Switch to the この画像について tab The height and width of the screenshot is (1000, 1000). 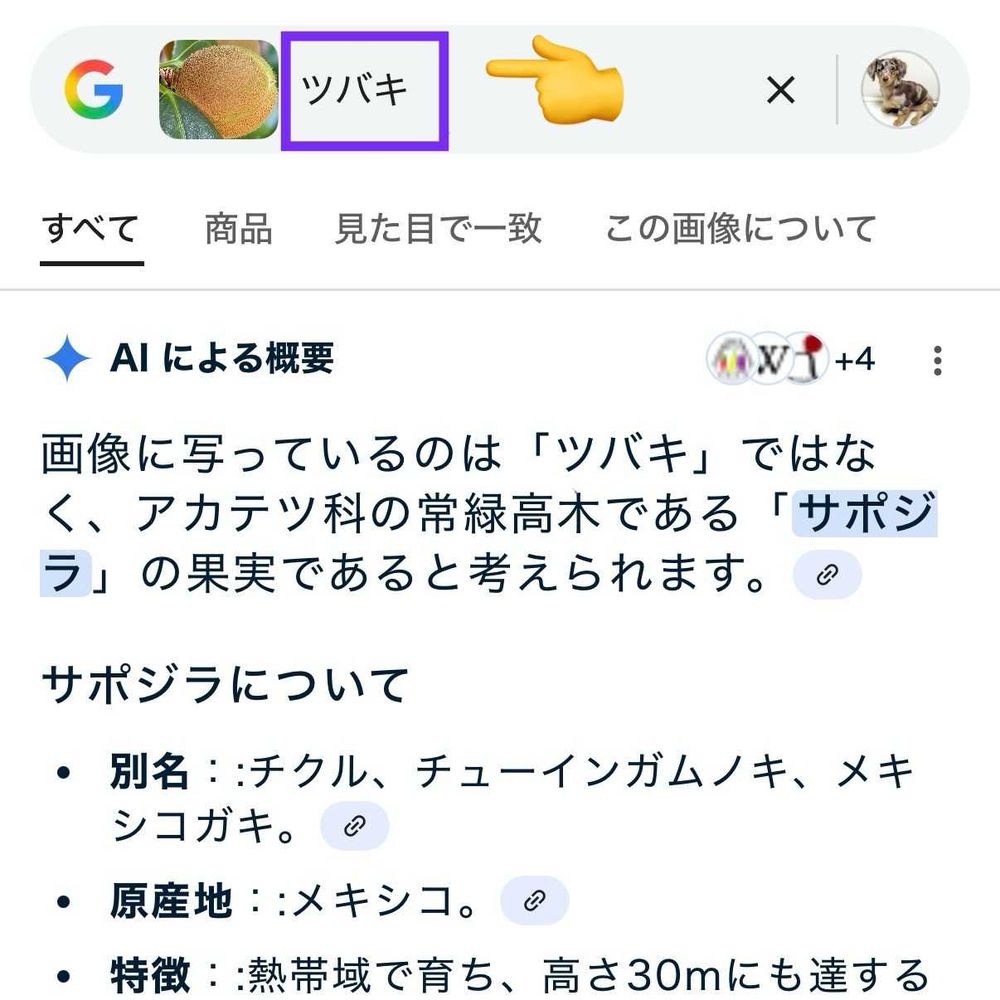click(740, 230)
